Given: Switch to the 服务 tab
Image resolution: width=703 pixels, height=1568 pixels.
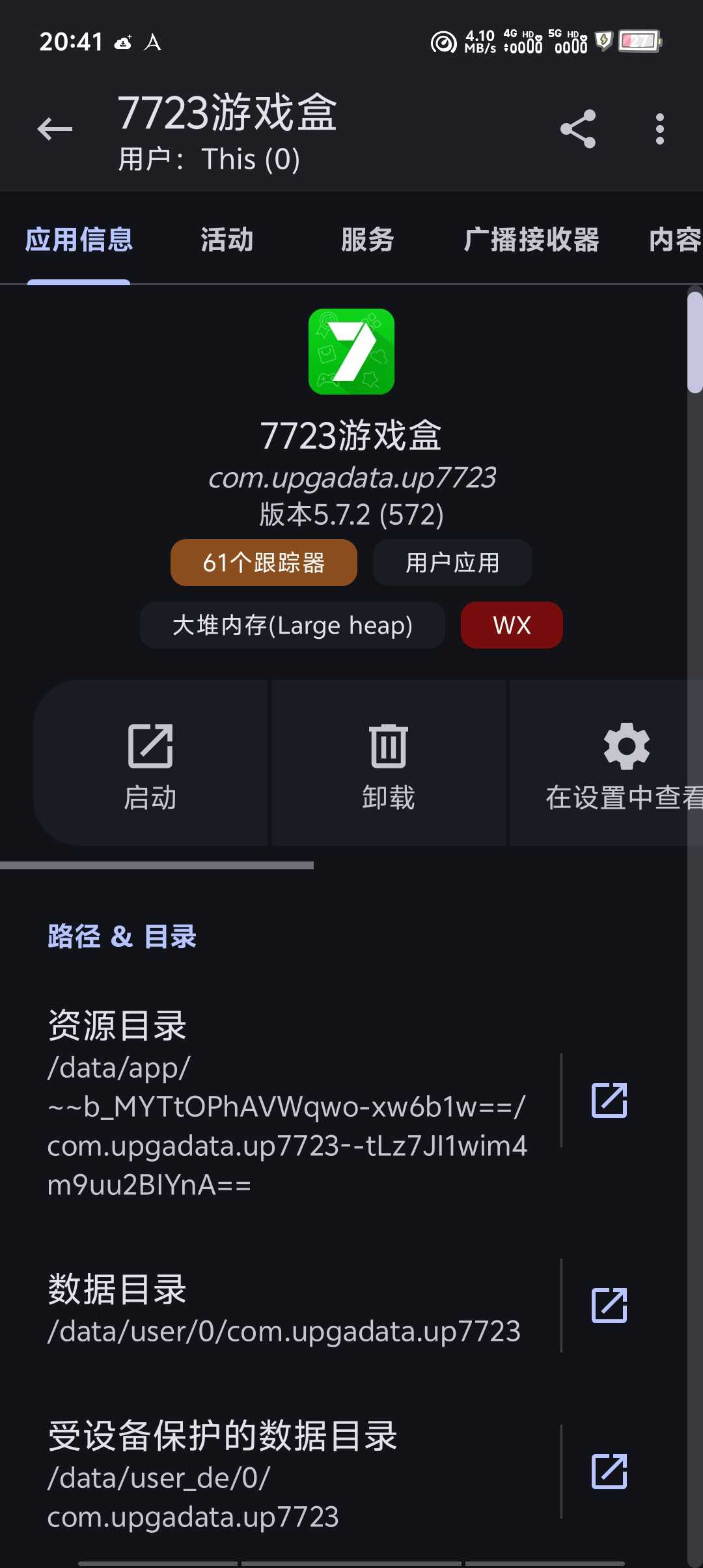Looking at the screenshot, I should [368, 240].
